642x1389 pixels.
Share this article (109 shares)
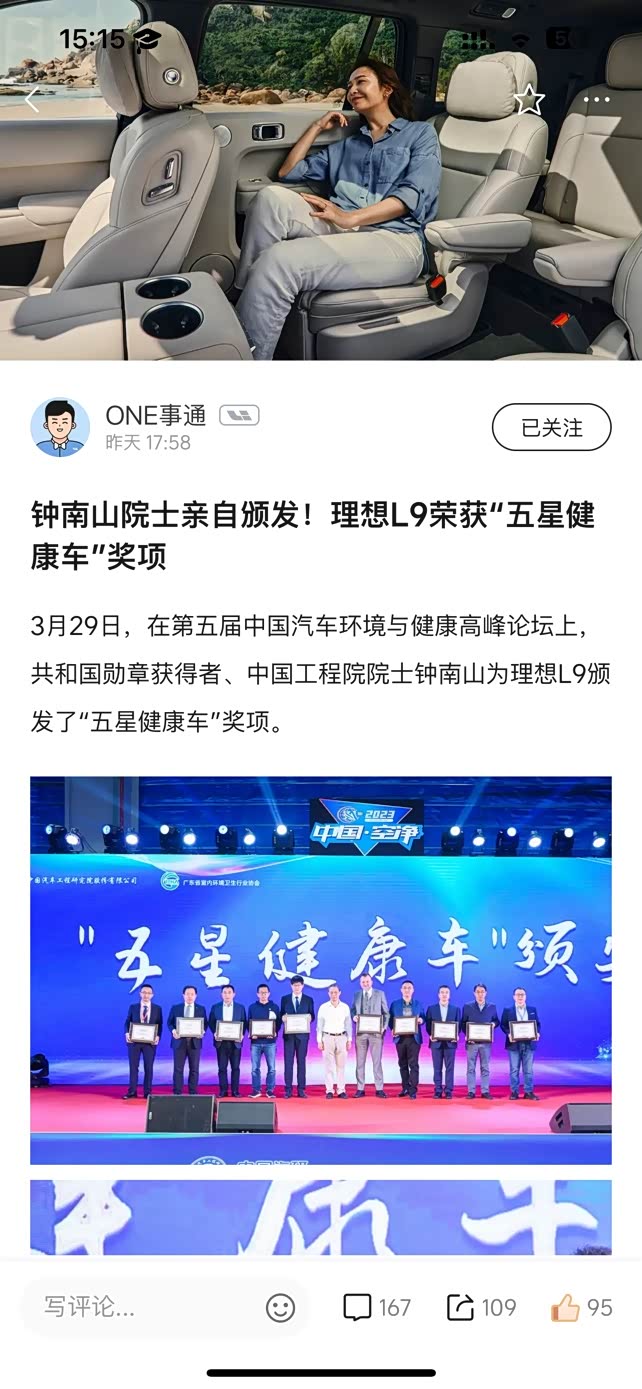tap(481, 1307)
